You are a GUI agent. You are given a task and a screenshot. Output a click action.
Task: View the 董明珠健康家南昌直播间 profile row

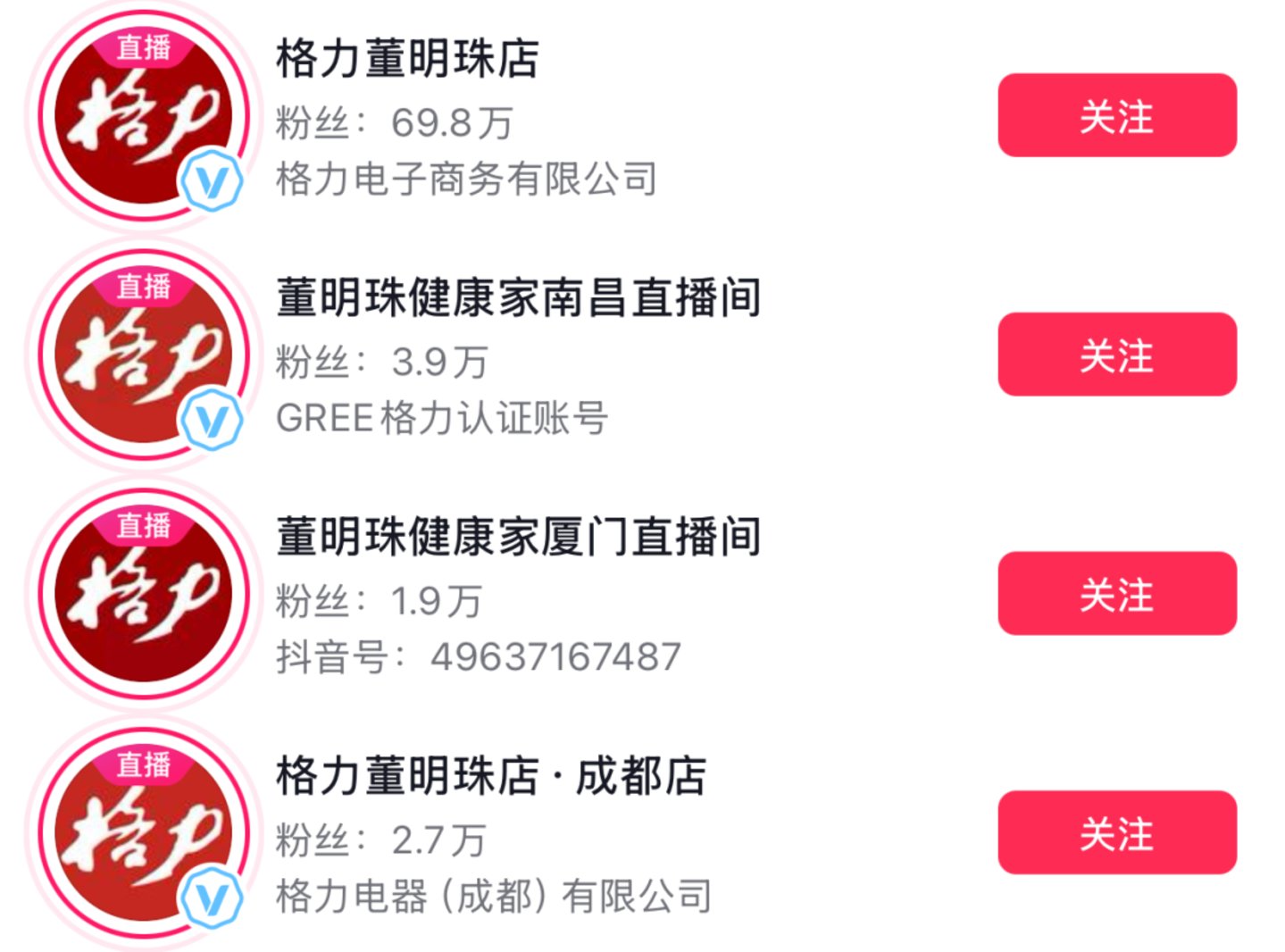(x=518, y=298)
